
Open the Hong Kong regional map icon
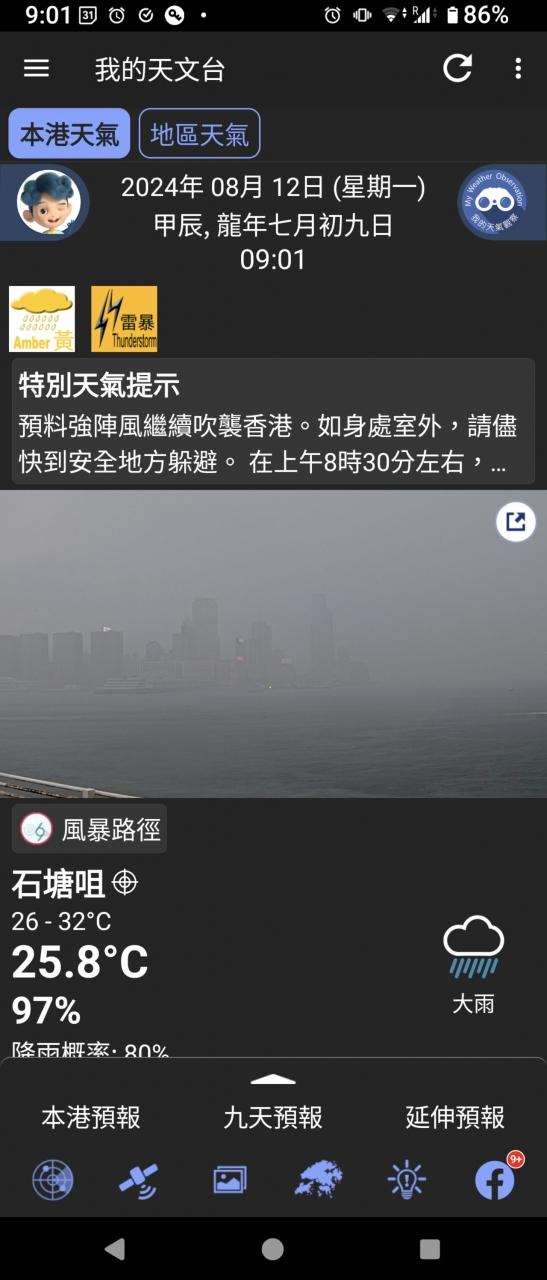(318, 1180)
